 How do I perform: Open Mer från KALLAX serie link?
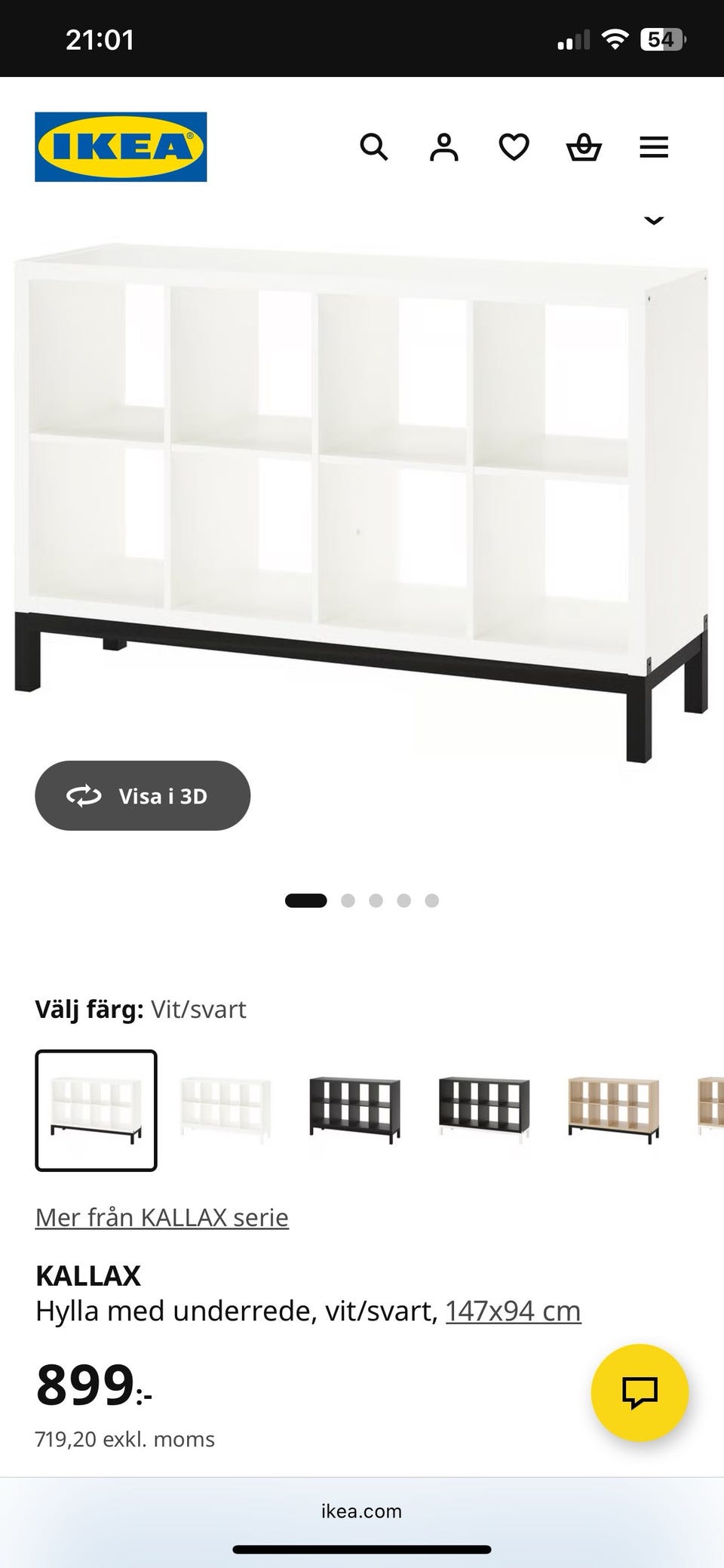point(161,1217)
